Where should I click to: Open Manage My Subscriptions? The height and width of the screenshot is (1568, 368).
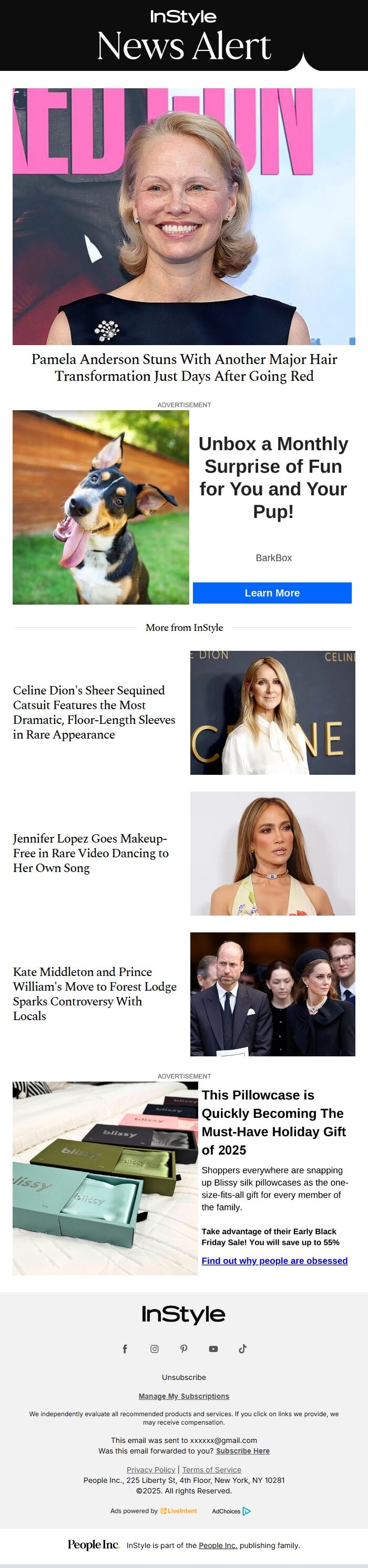coord(184,1396)
